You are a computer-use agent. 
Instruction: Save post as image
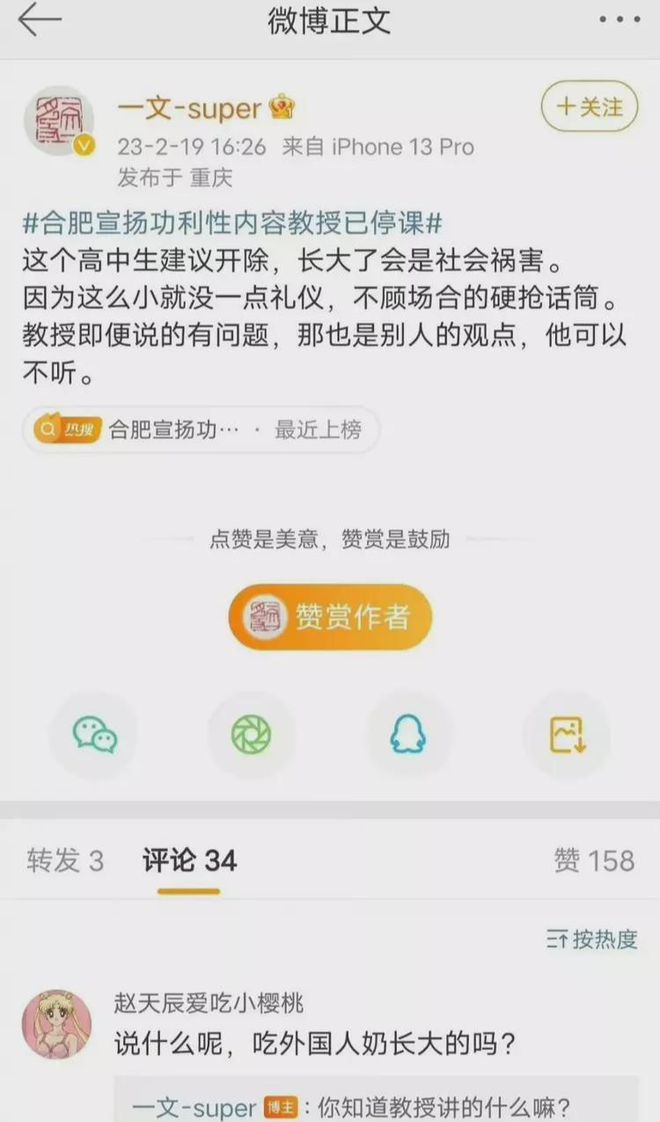pyautogui.click(x=566, y=735)
